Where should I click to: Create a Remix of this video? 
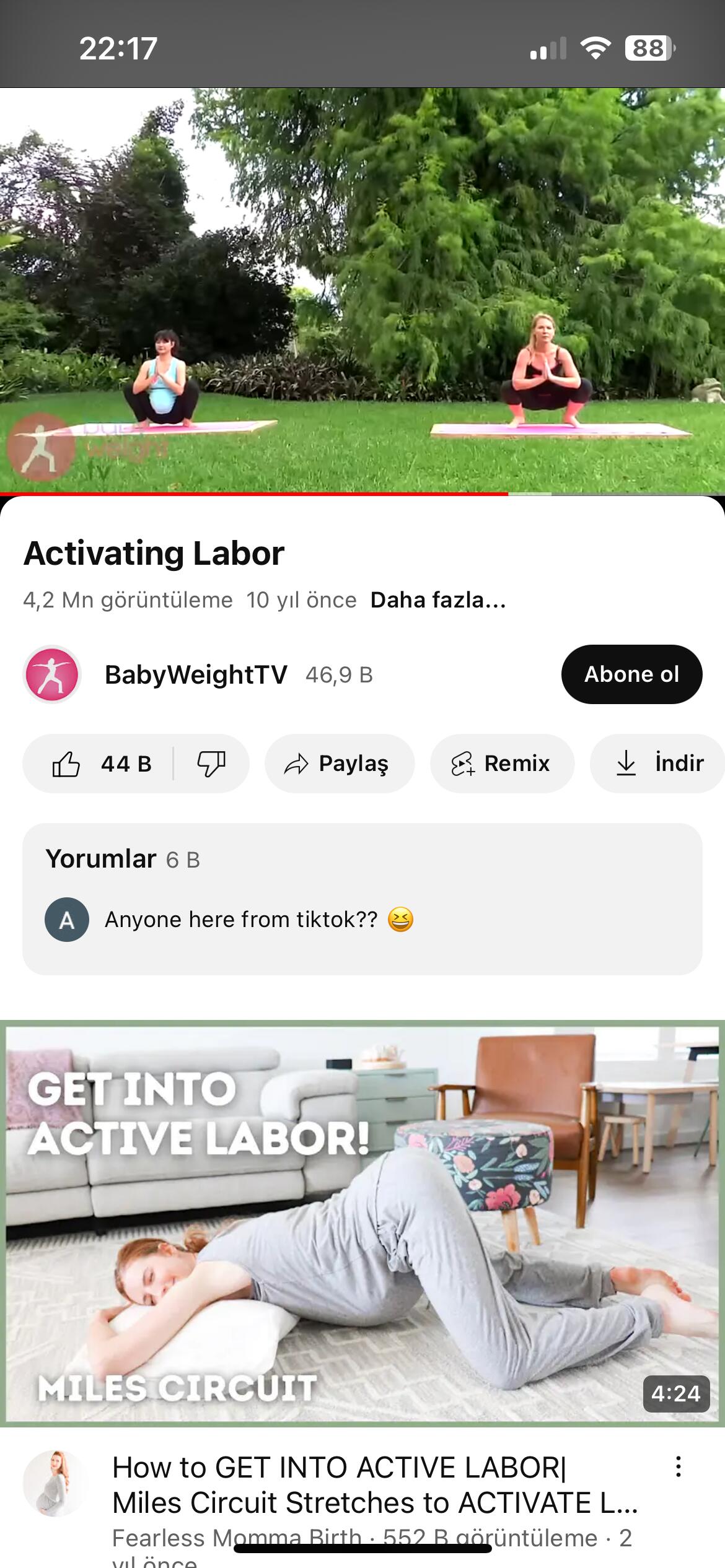point(502,764)
